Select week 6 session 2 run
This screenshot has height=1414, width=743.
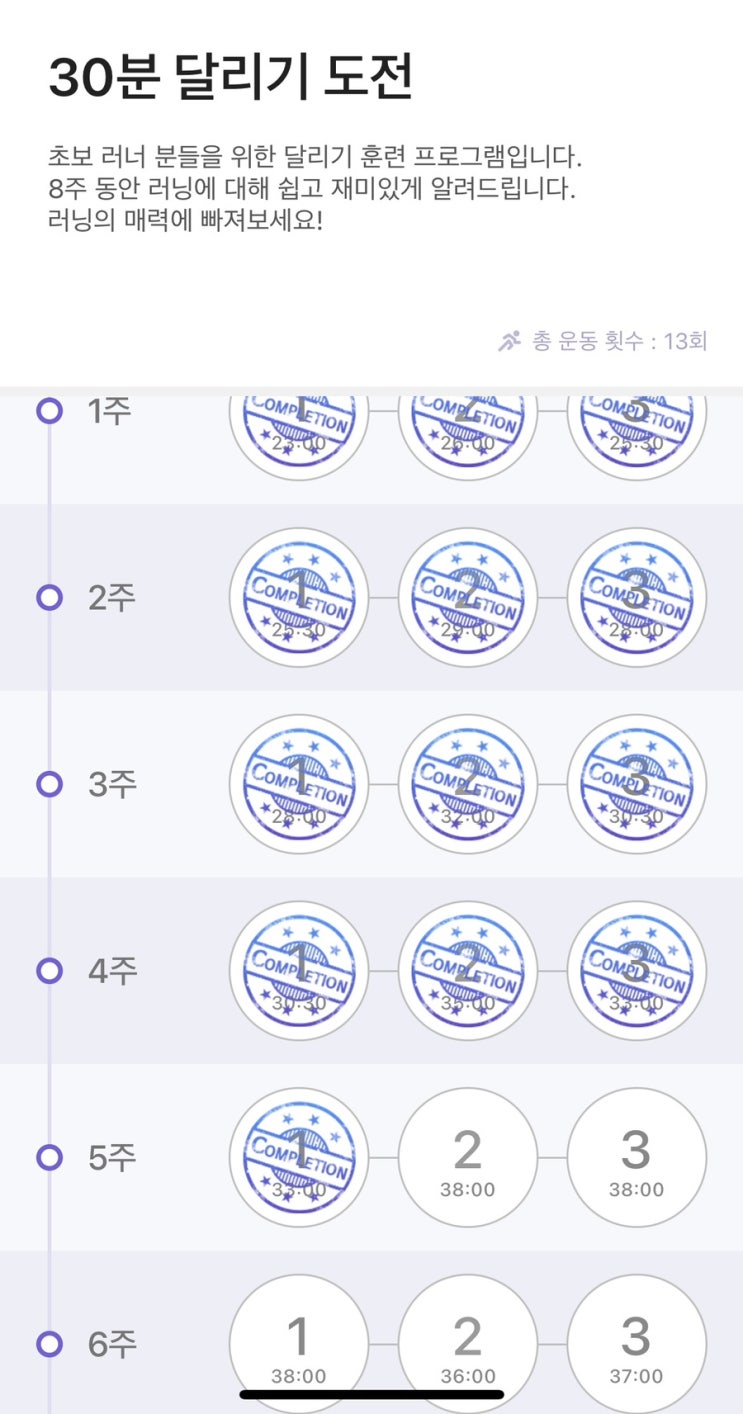point(468,1344)
